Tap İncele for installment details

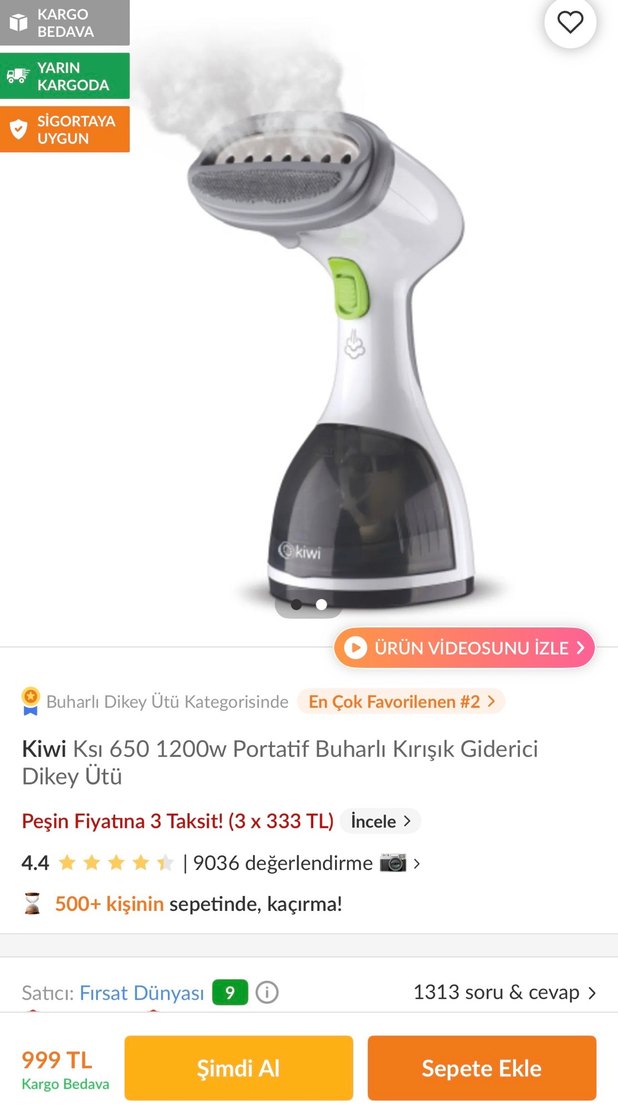tap(380, 821)
